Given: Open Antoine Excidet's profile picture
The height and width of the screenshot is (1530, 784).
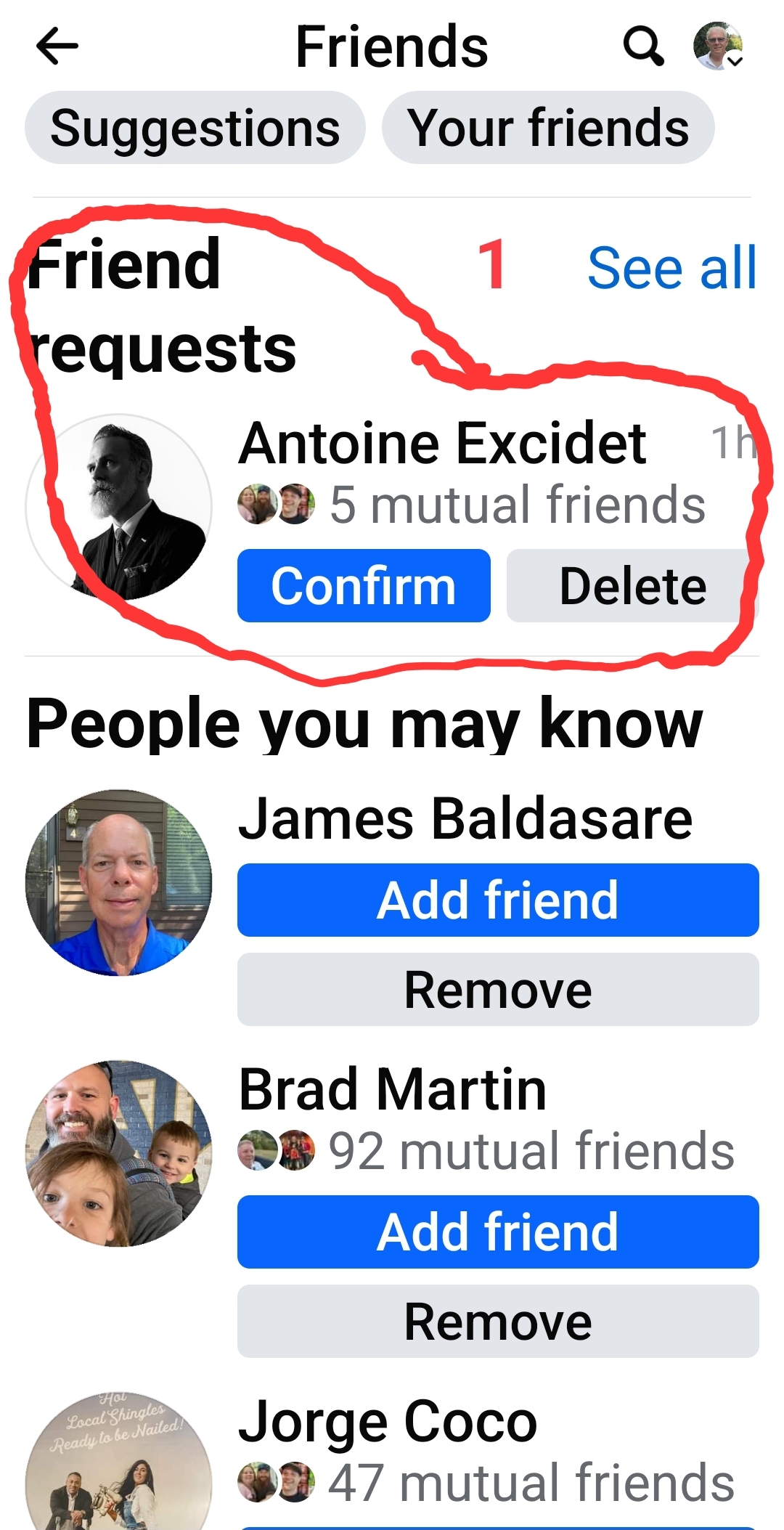Looking at the screenshot, I should [119, 507].
